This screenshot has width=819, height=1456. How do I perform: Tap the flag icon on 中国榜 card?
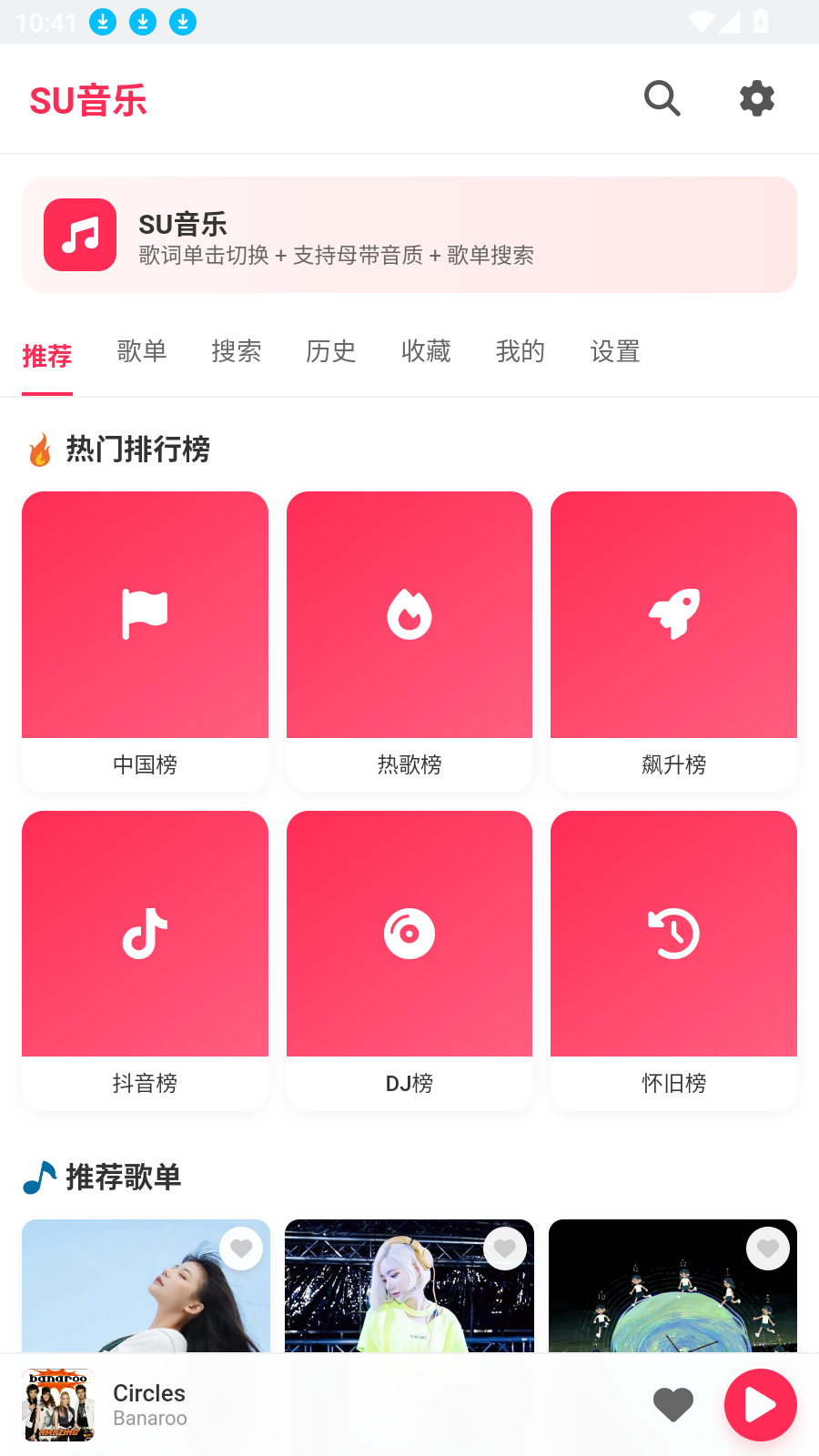[x=145, y=614]
